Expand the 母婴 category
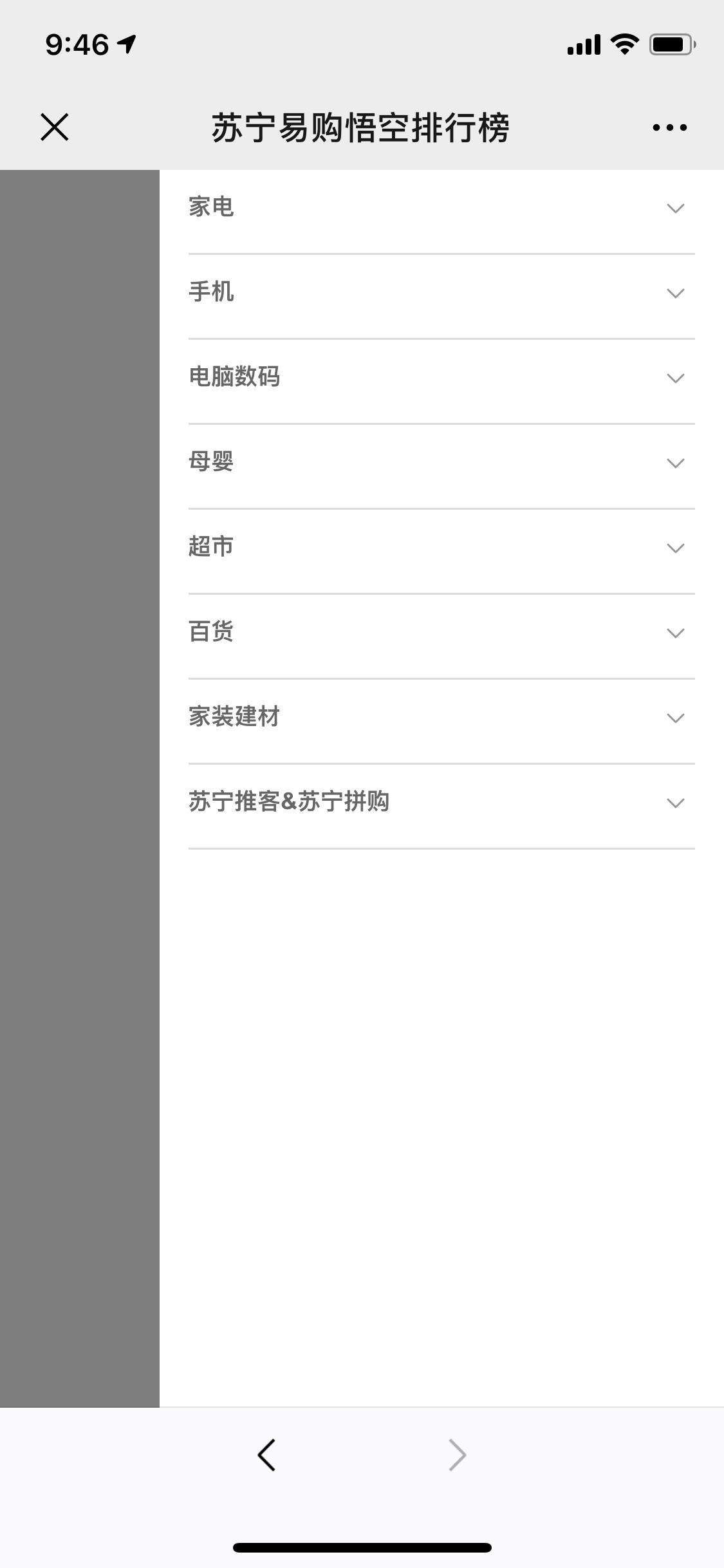 [x=674, y=462]
